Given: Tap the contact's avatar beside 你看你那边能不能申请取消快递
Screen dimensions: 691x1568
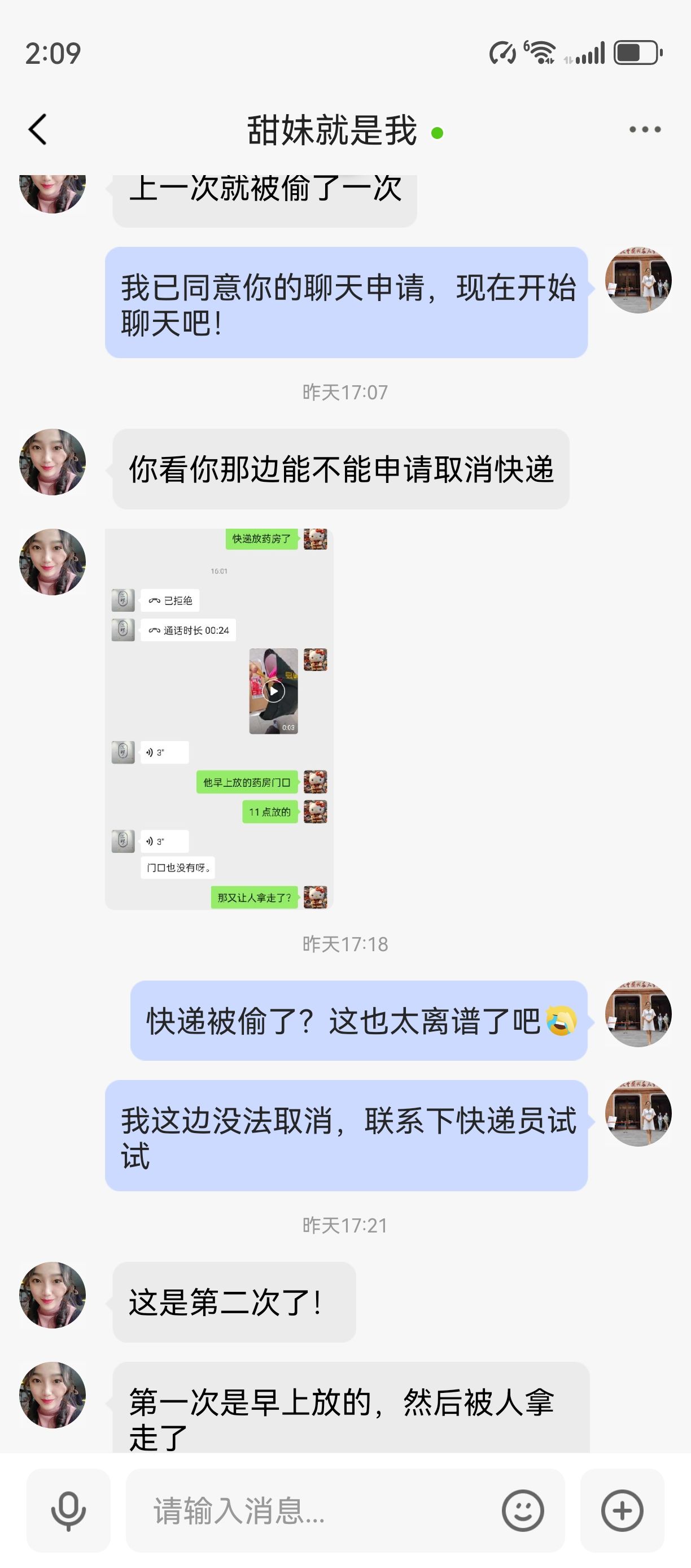Looking at the screenshot, I should coord(53,462).
